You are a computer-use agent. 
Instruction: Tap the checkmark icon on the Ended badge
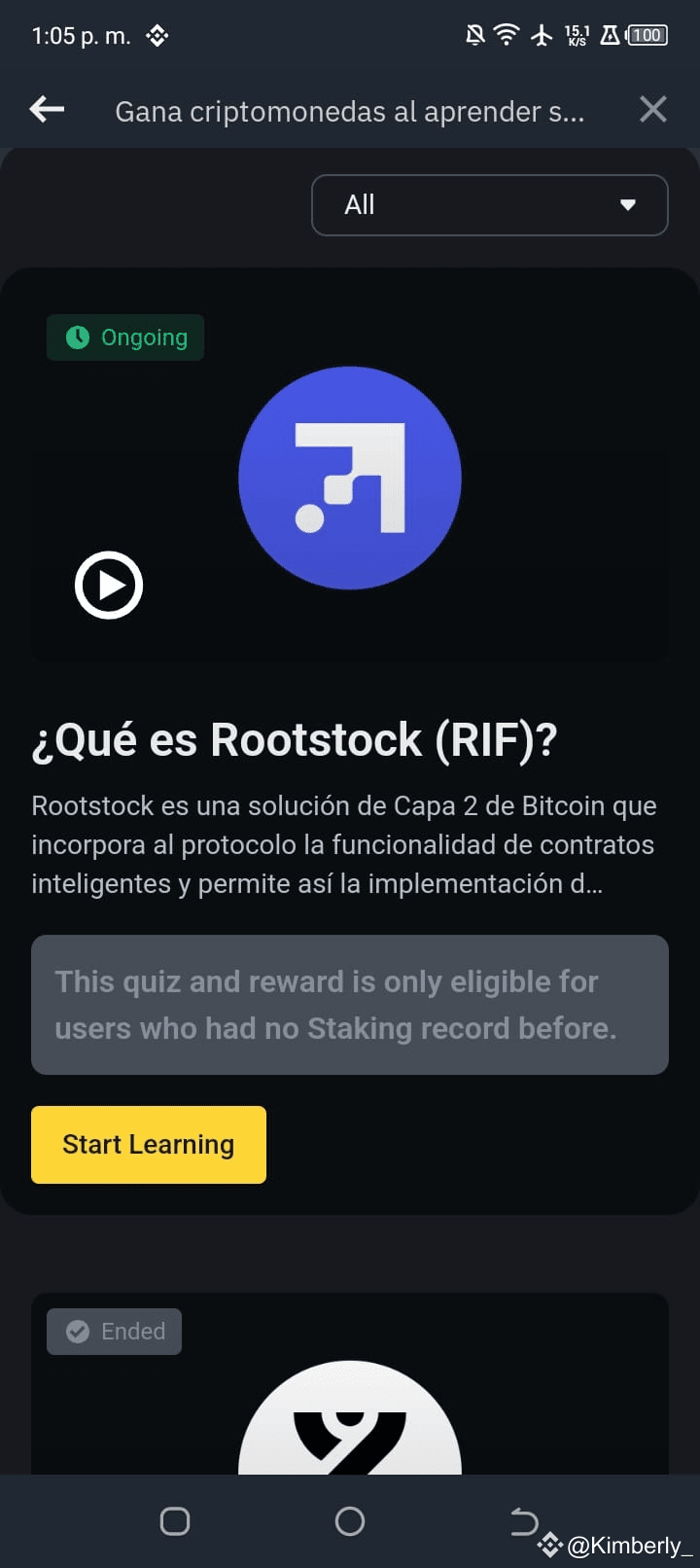[x=78, y=1331]
